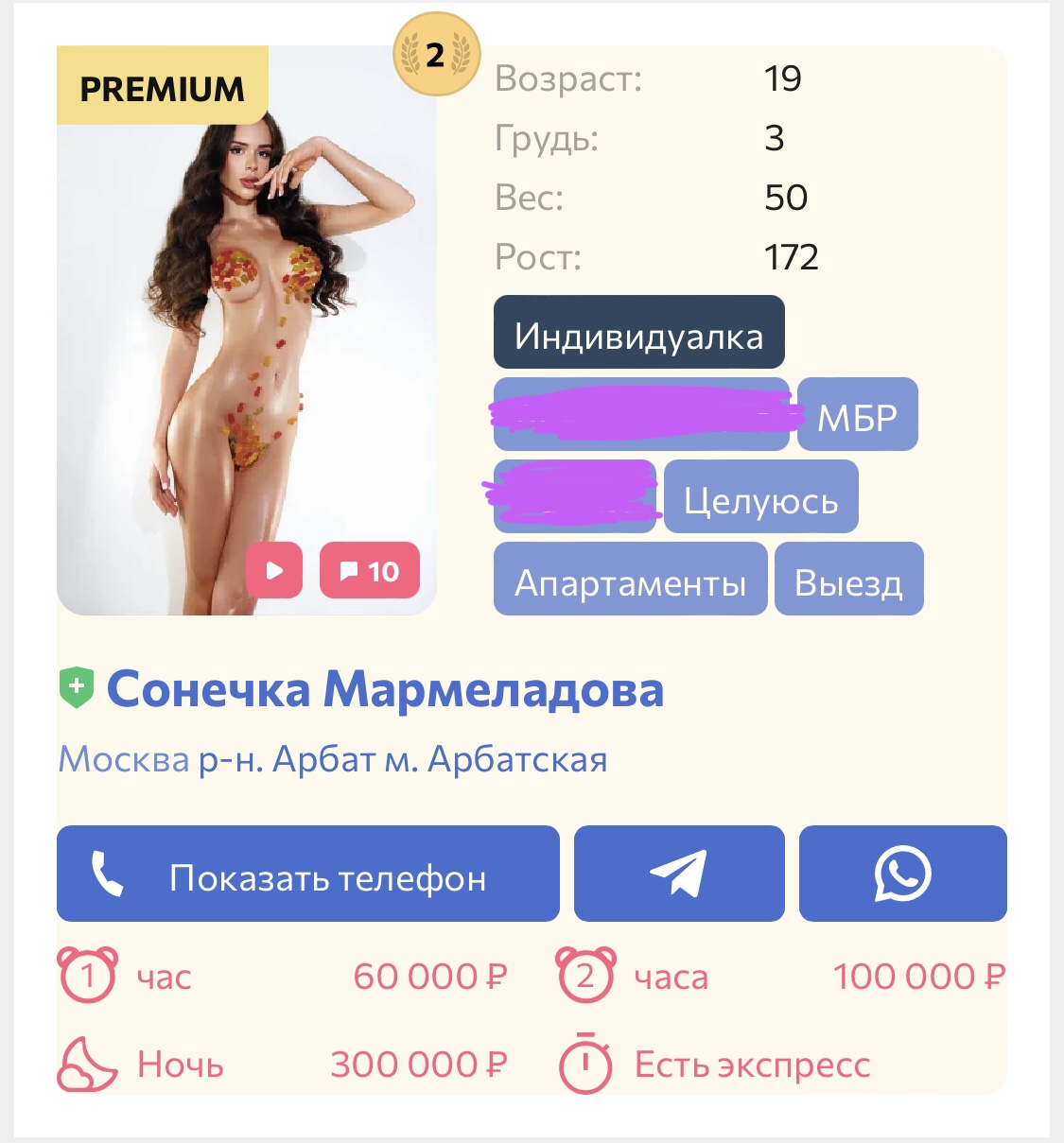Image resolution: width=1064 pixels, height=1143 pixels.
Task: Tap the Показать телефон button
Action: (307, 874)
